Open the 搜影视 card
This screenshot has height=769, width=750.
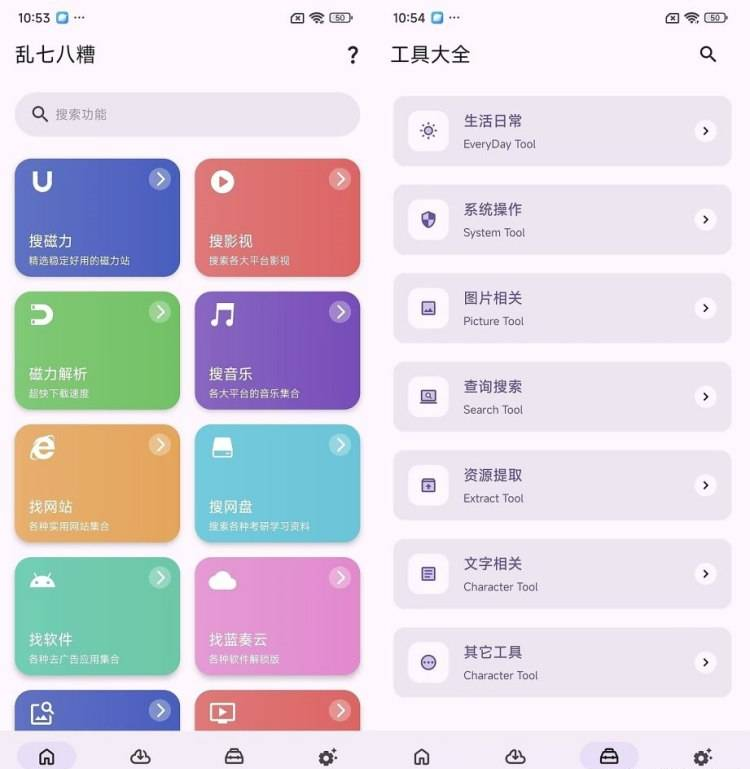(x=277, y=217)
